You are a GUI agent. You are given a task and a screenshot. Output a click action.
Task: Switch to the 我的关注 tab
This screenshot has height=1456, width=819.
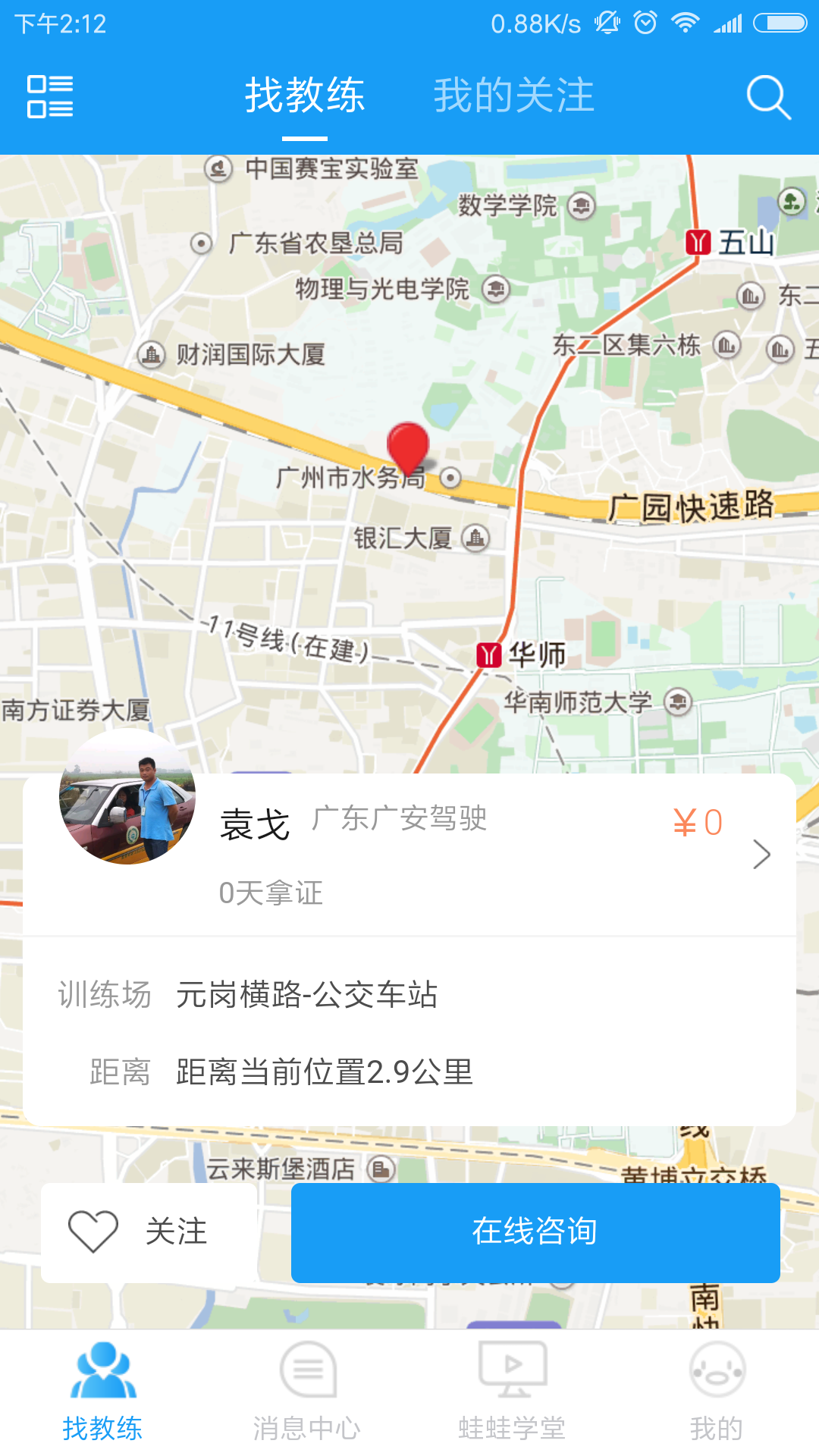coord(514,95)
